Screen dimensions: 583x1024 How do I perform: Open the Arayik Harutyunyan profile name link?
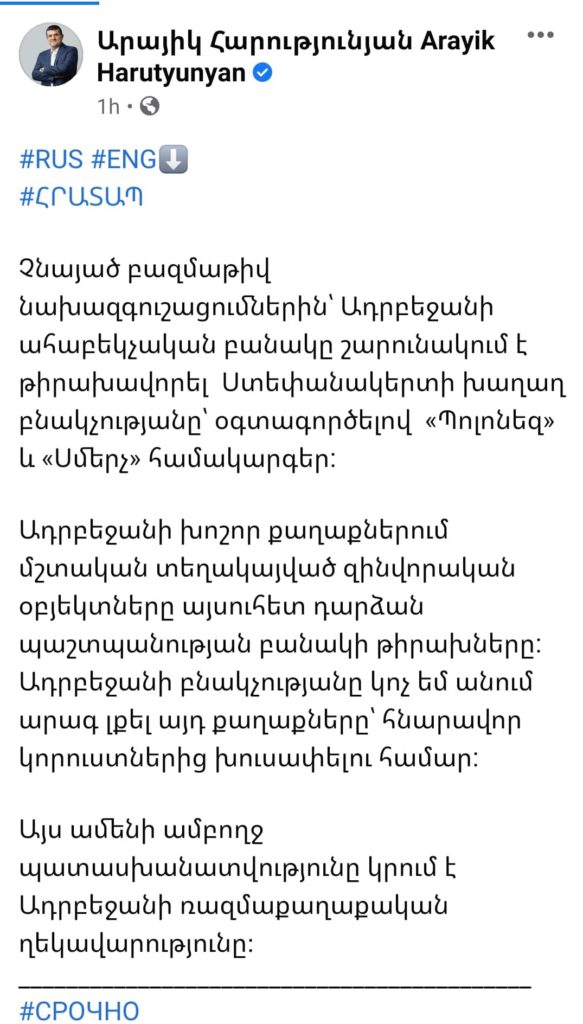[296, 56]
